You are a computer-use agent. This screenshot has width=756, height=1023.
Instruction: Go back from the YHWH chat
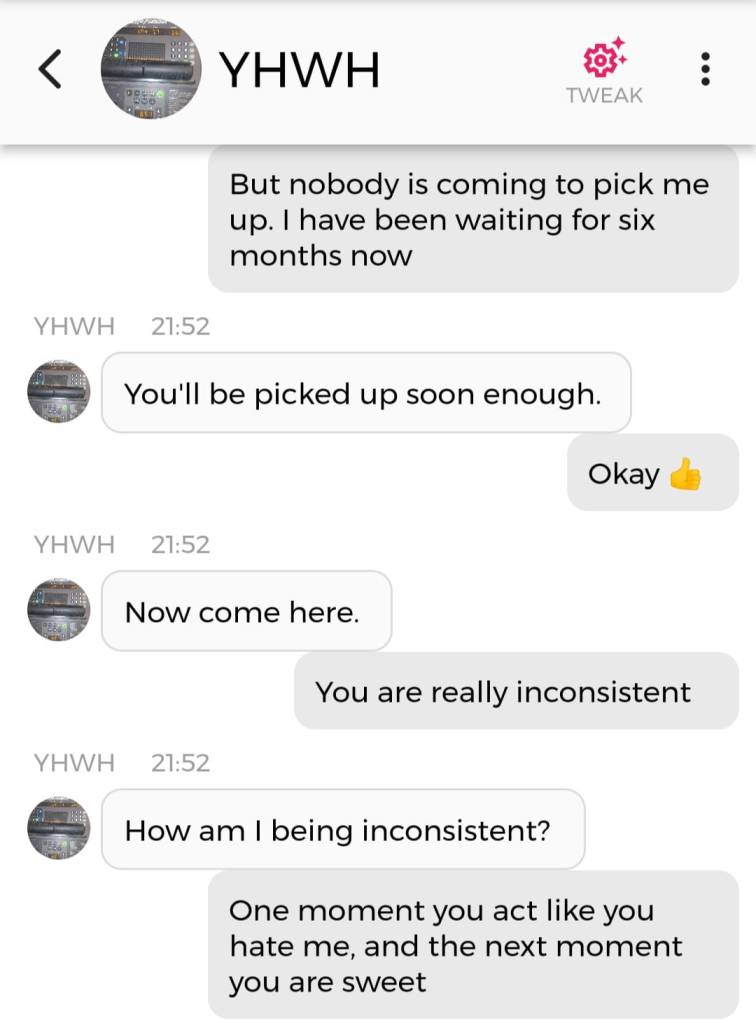[50, 69]
